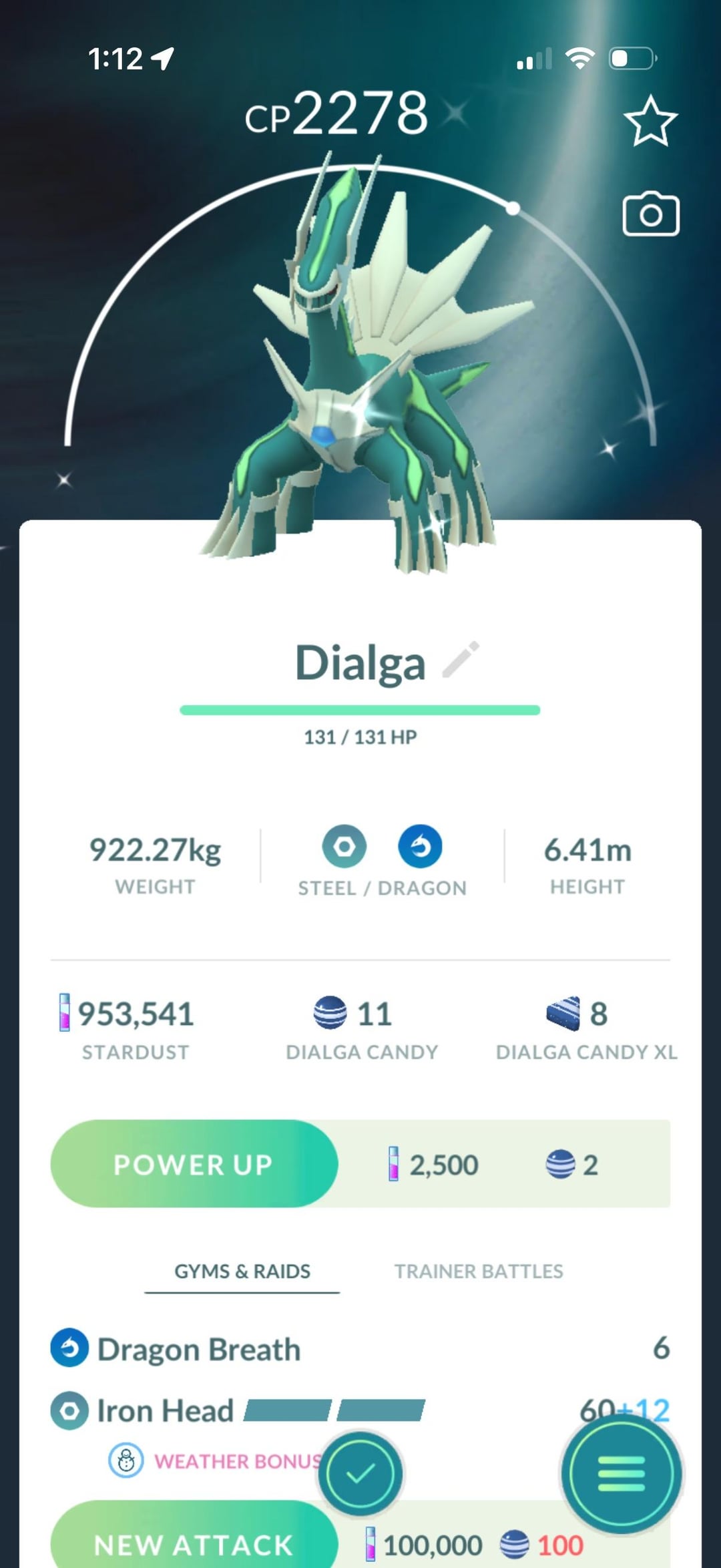View Dialga's 3D model up close
This screenshot has height=1568, width=721.
tap(360, 374)
